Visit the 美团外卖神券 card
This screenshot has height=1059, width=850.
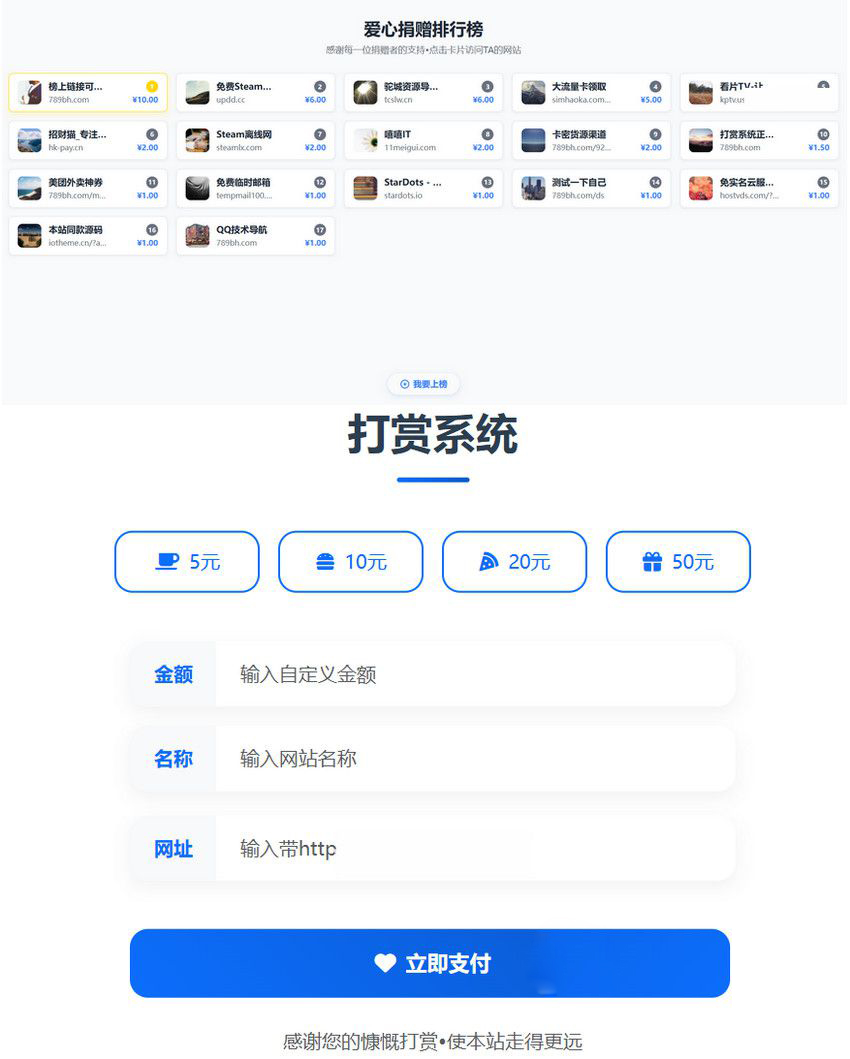coord(88,188)
